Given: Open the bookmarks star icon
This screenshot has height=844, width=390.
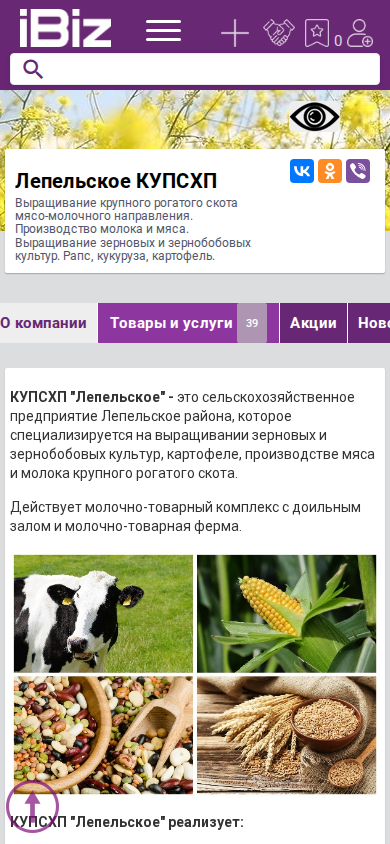Looking at the screenshot, I should click(x=317, y=33).
